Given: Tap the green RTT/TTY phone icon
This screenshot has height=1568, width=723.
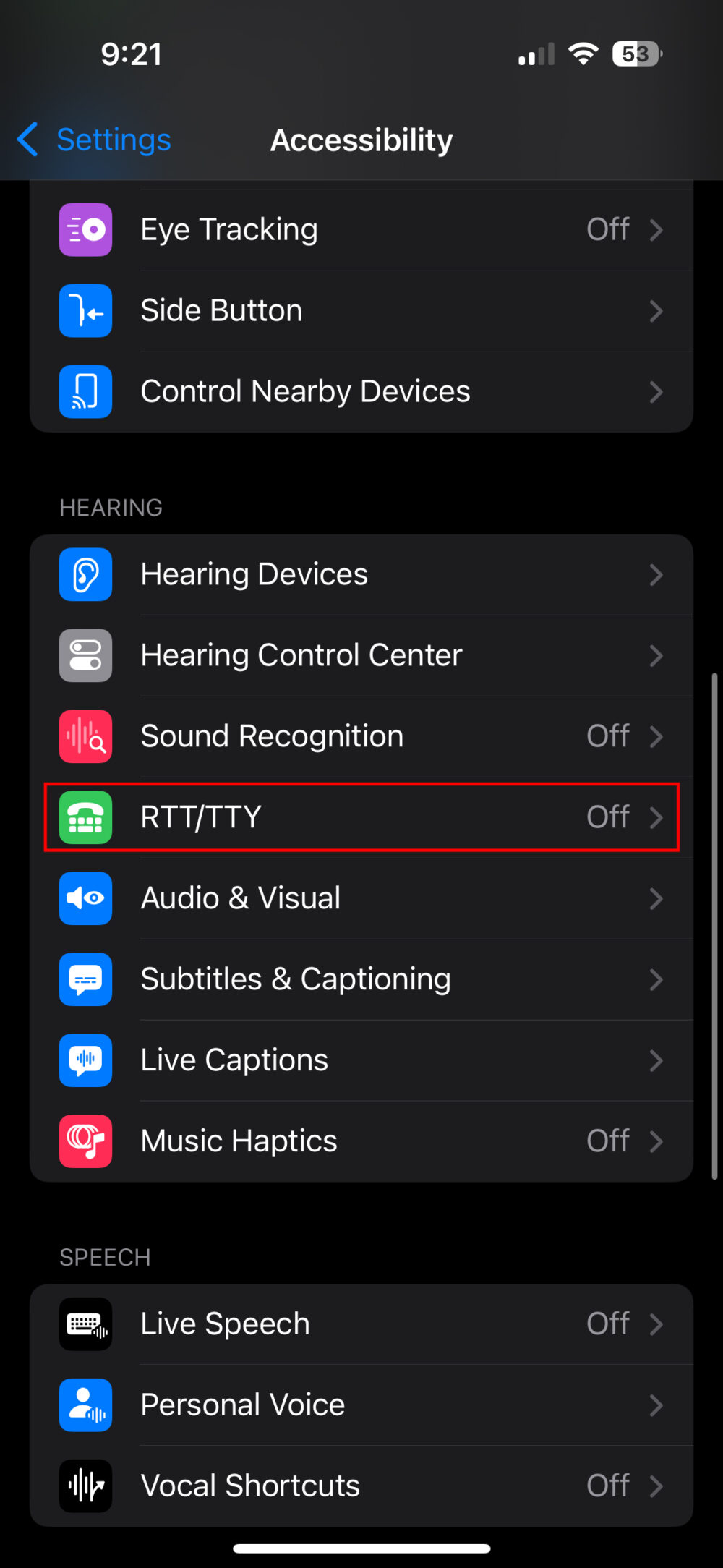Looking at the screenshot, I should click(85, 817).
